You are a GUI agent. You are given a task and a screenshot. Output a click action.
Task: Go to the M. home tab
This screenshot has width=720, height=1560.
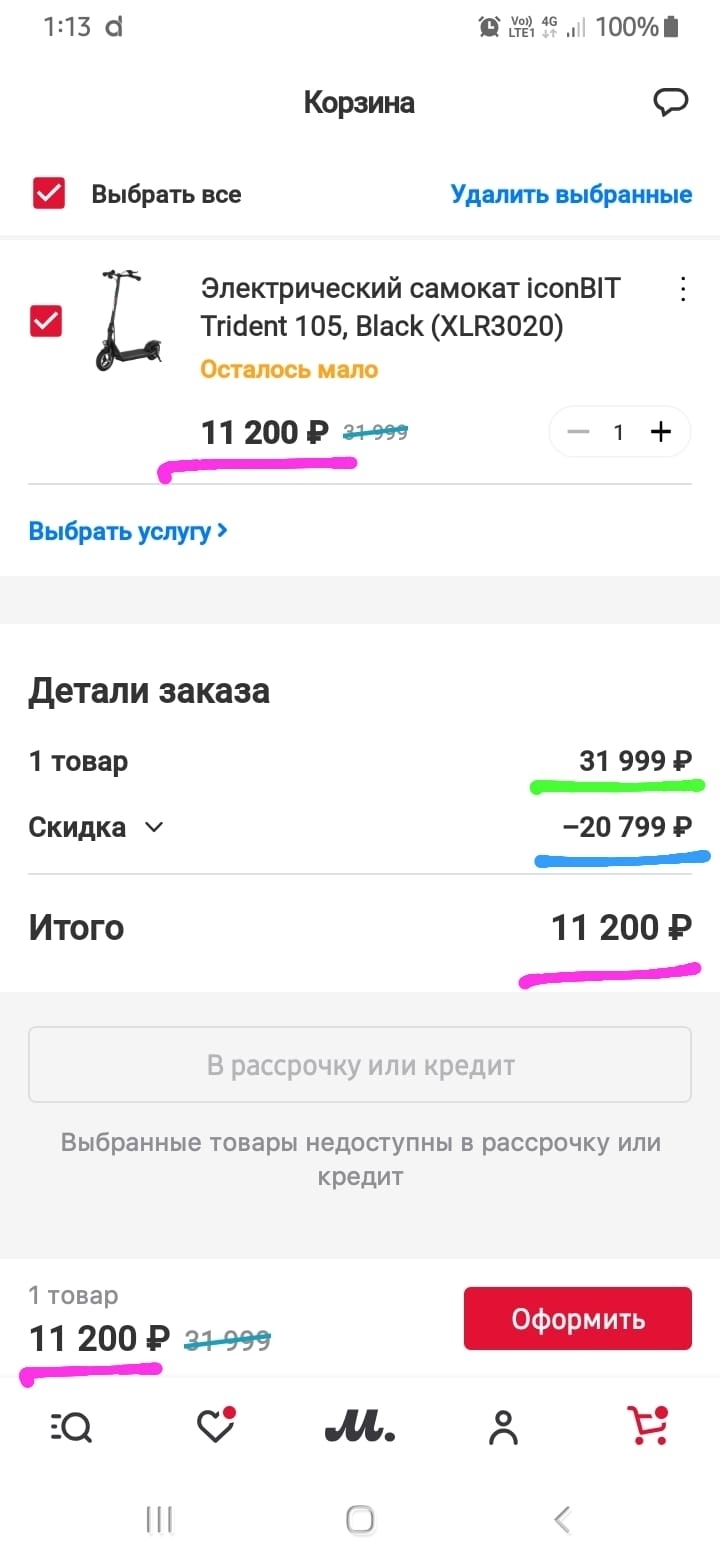click(x=360, y=1428)
